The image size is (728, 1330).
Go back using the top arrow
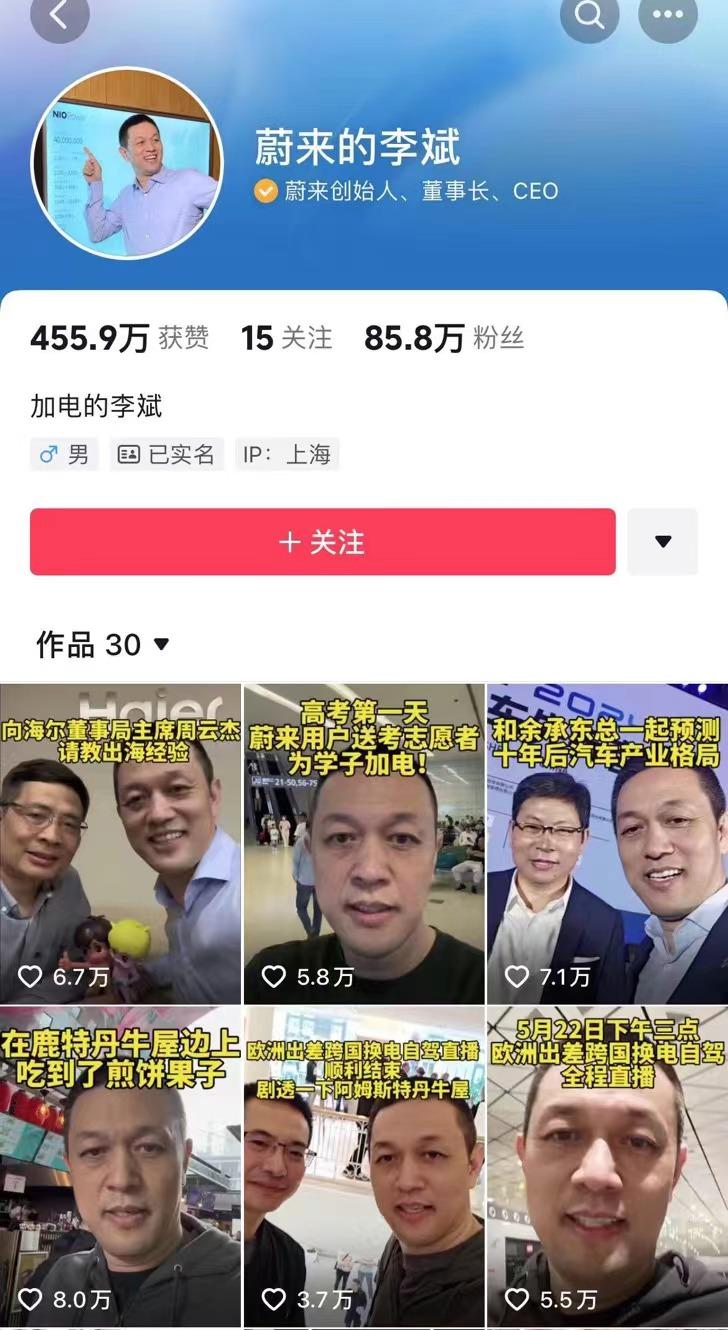tap(60, 16)
